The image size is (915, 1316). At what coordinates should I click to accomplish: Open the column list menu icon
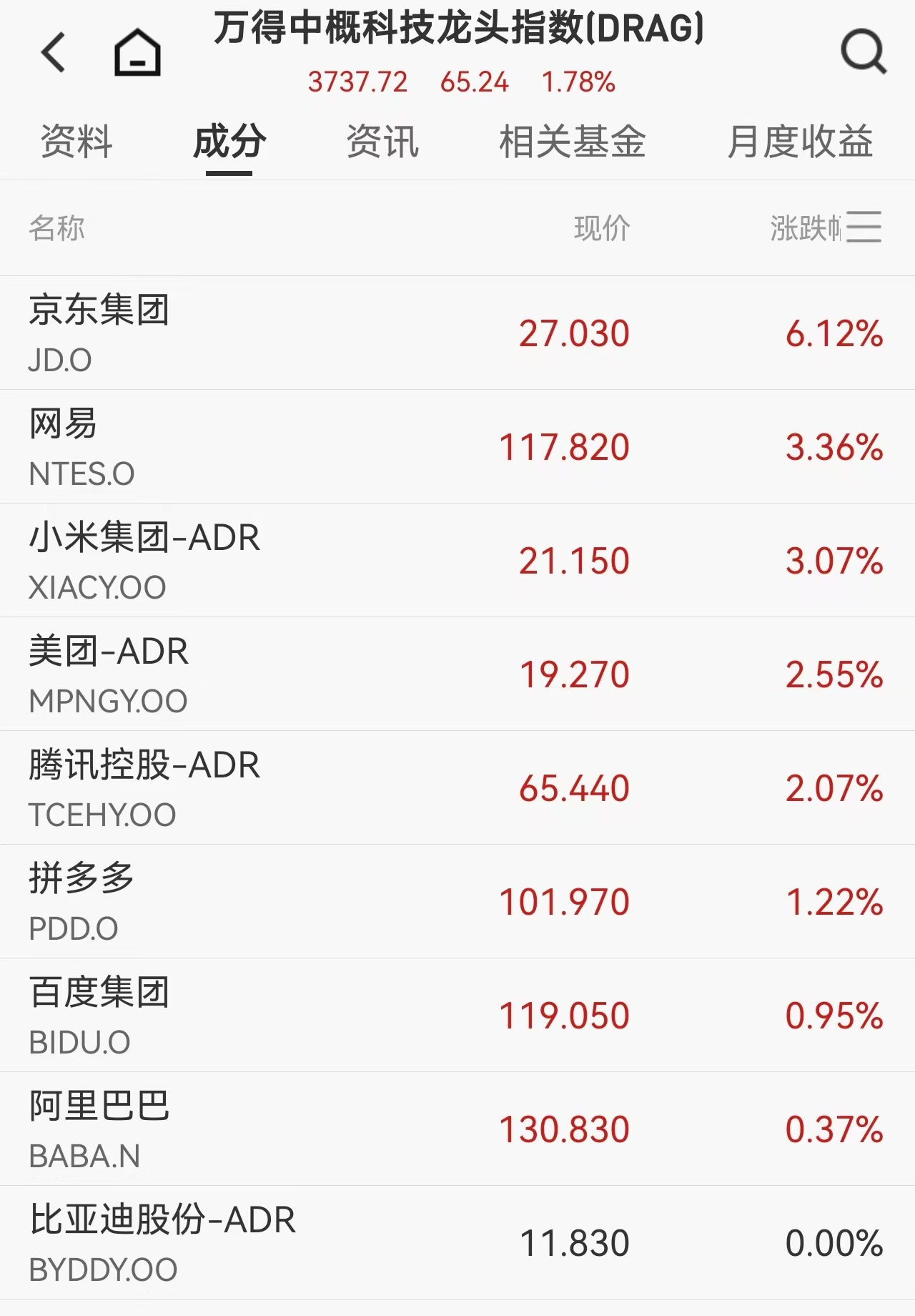tap(864, 227)
